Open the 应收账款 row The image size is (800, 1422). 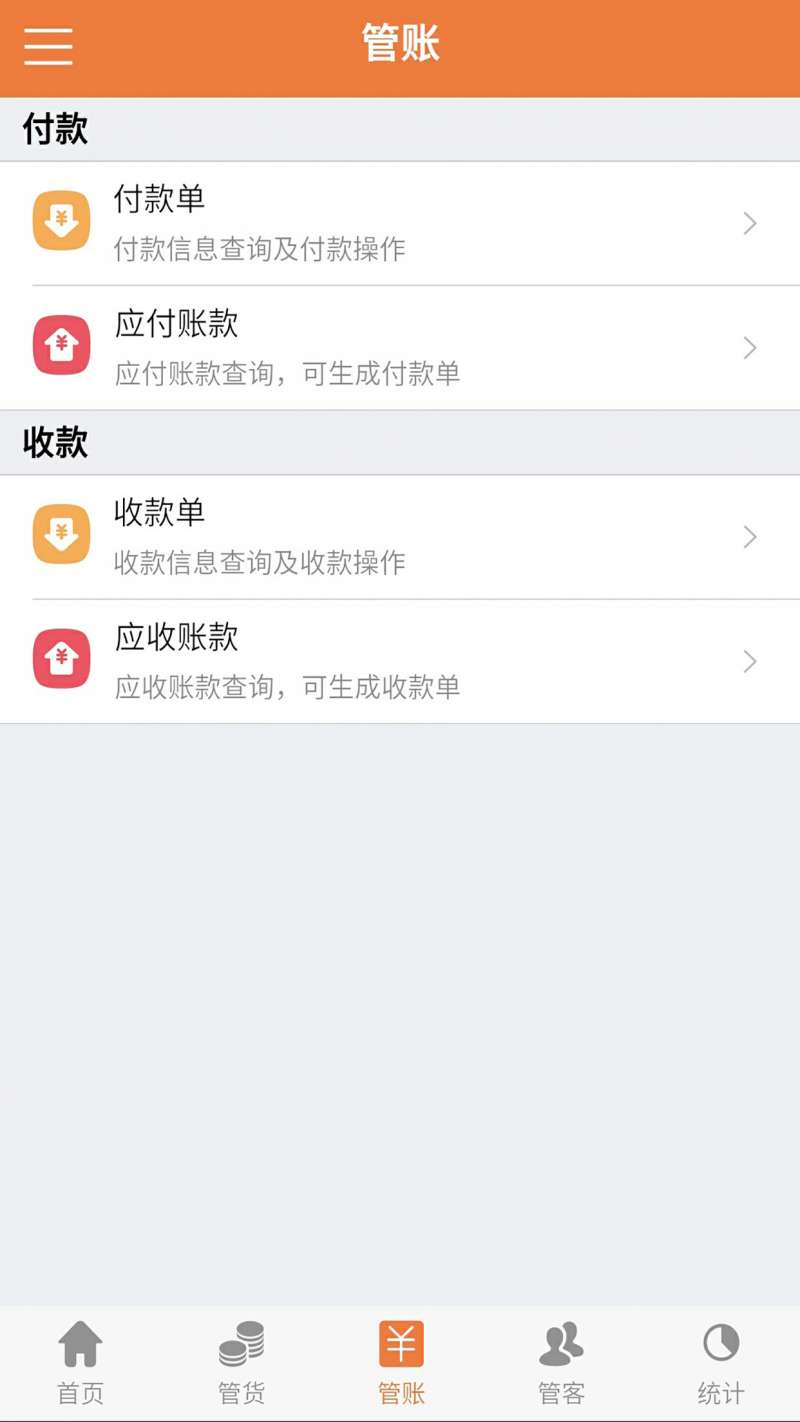pos(400,662)
